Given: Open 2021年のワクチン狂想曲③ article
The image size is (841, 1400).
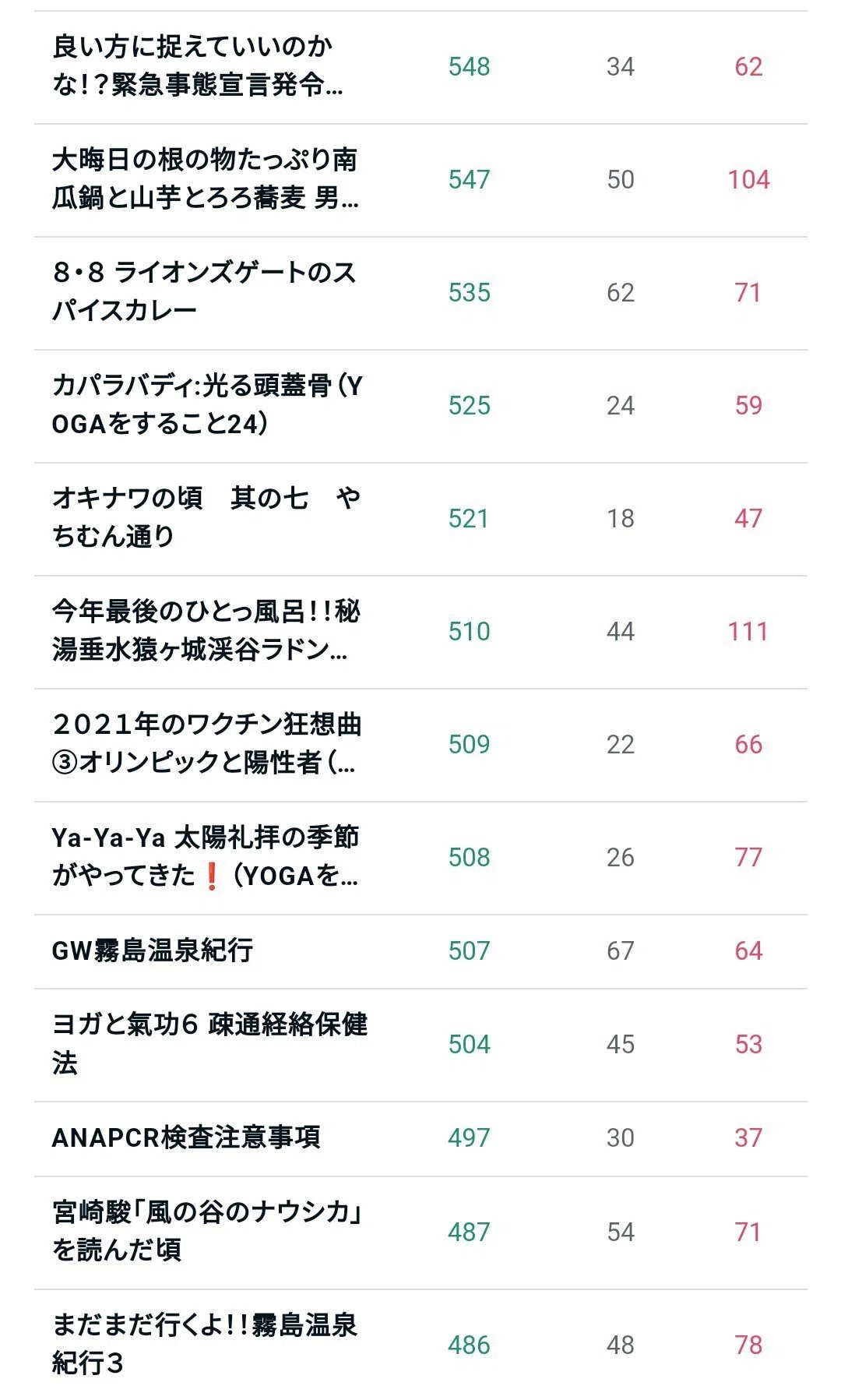Looking at the screenshot, I should pyautogui.click(x=206, y=744).
